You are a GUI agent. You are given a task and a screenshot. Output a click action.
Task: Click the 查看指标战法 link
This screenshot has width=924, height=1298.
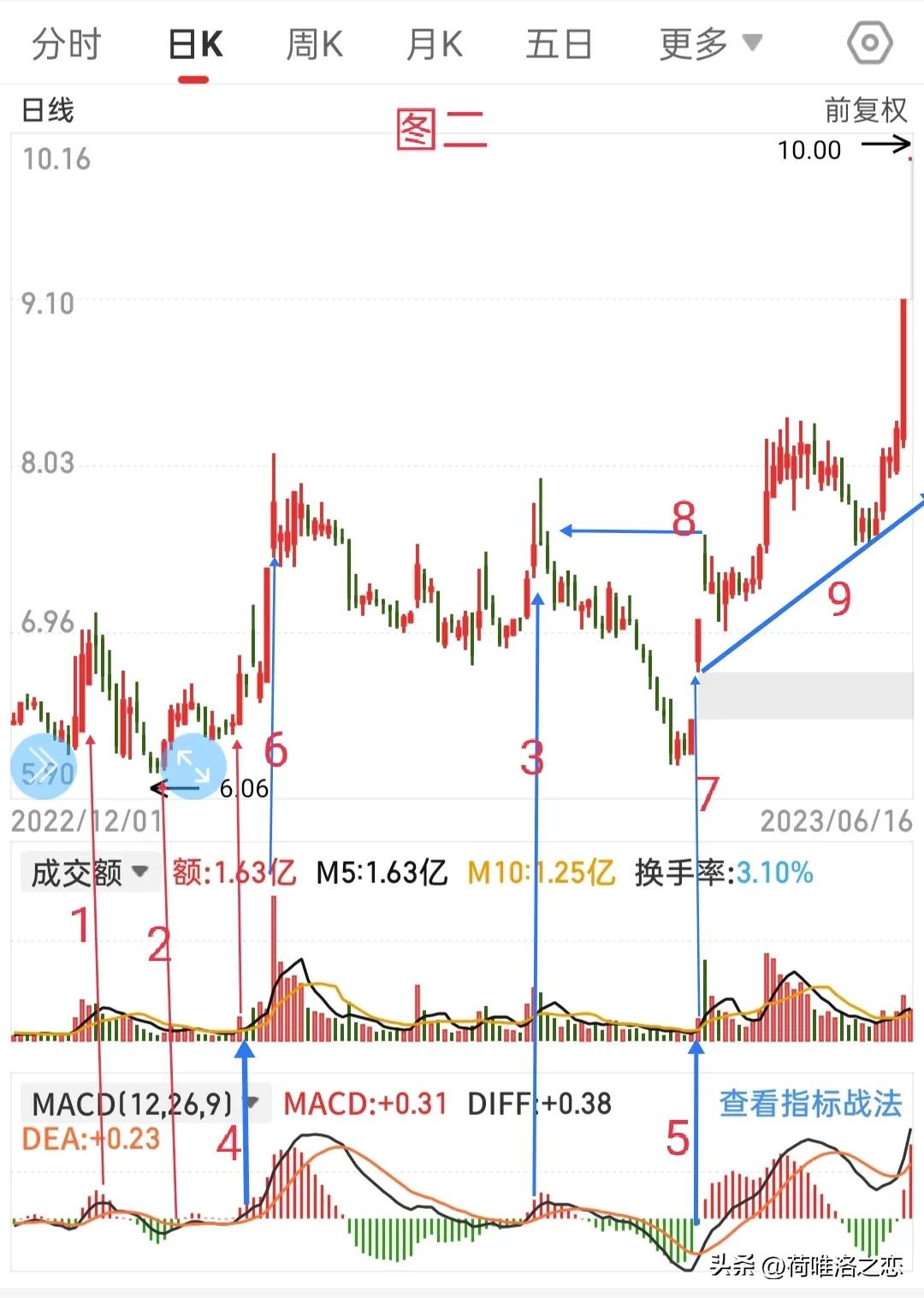point(809,1105)
